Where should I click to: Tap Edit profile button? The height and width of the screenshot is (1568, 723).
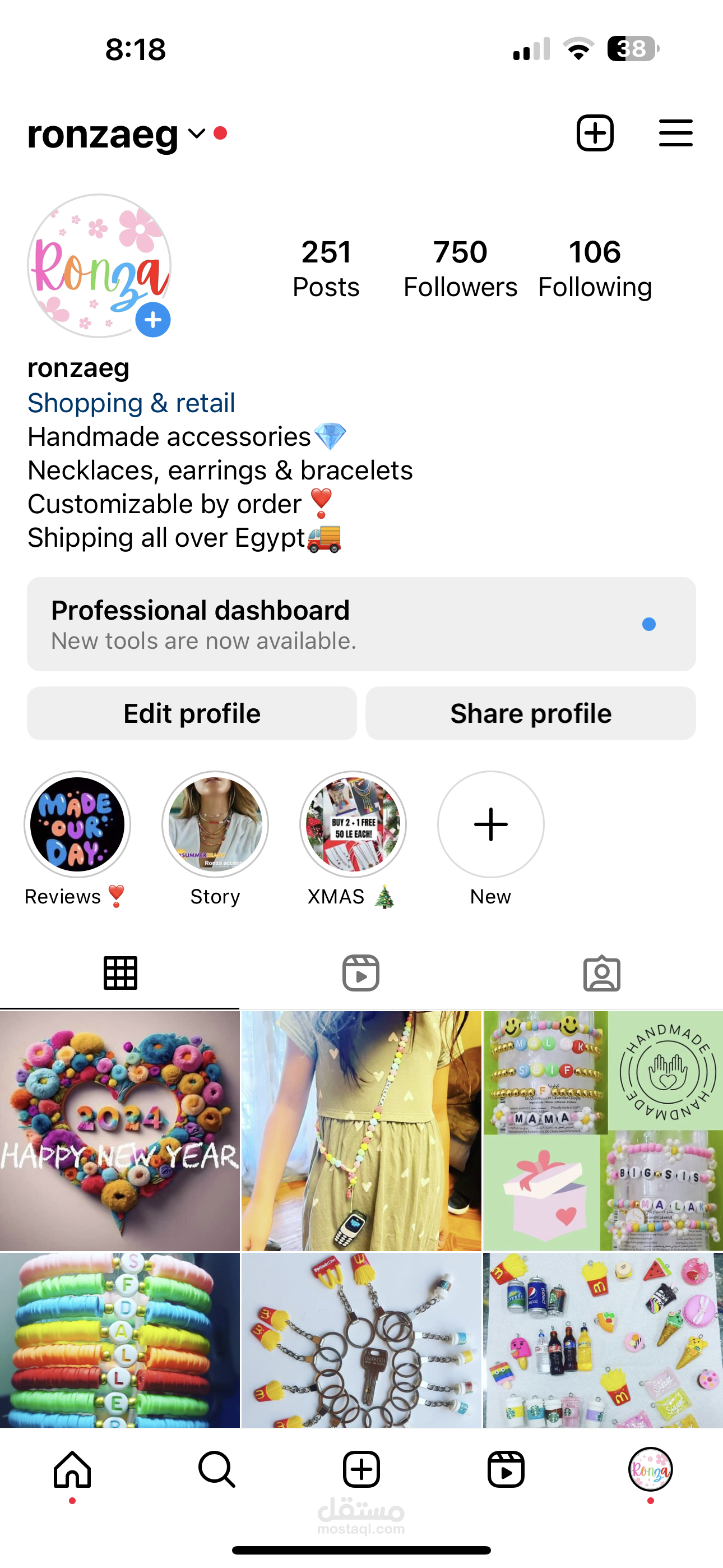(x=192, y=713)
